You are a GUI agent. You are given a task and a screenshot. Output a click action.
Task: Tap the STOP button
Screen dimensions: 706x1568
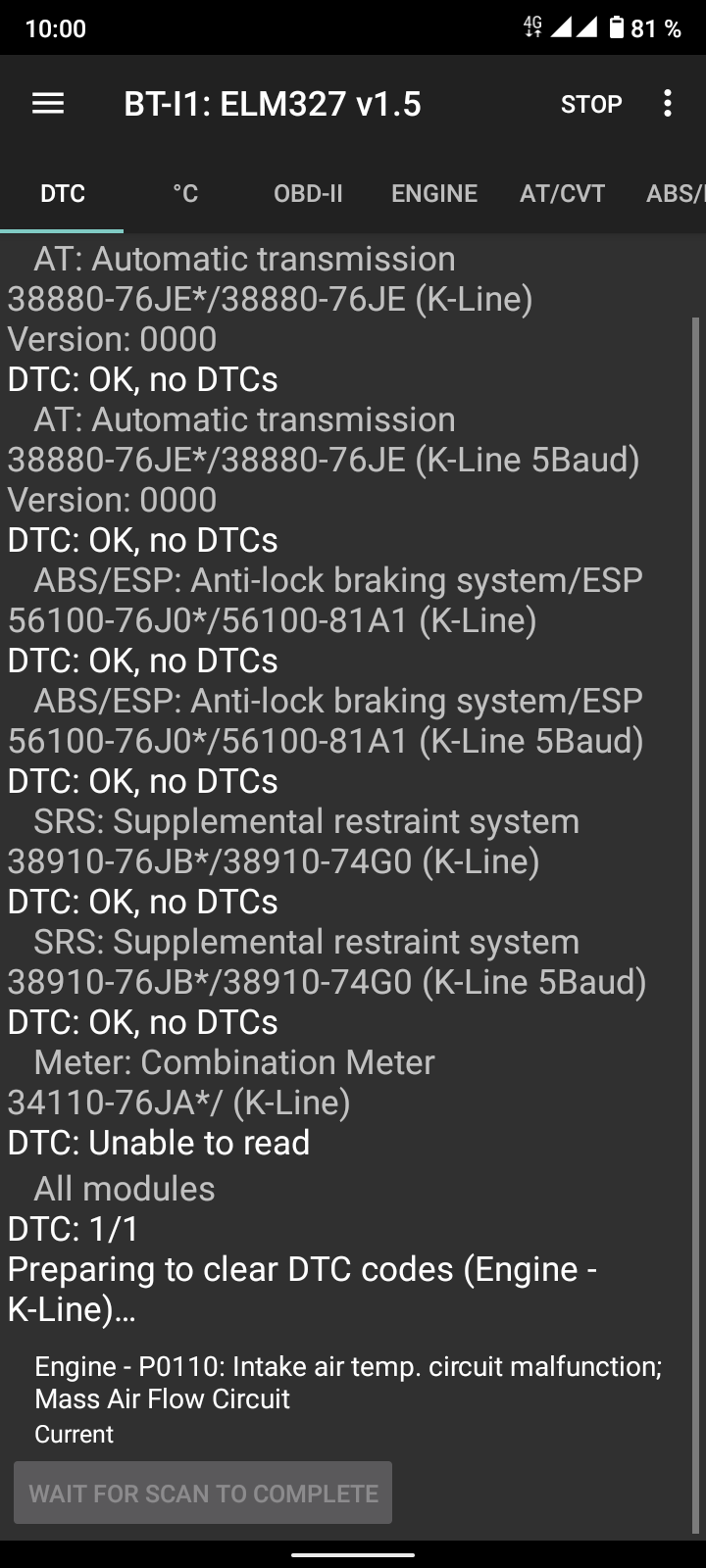point(591,104)
